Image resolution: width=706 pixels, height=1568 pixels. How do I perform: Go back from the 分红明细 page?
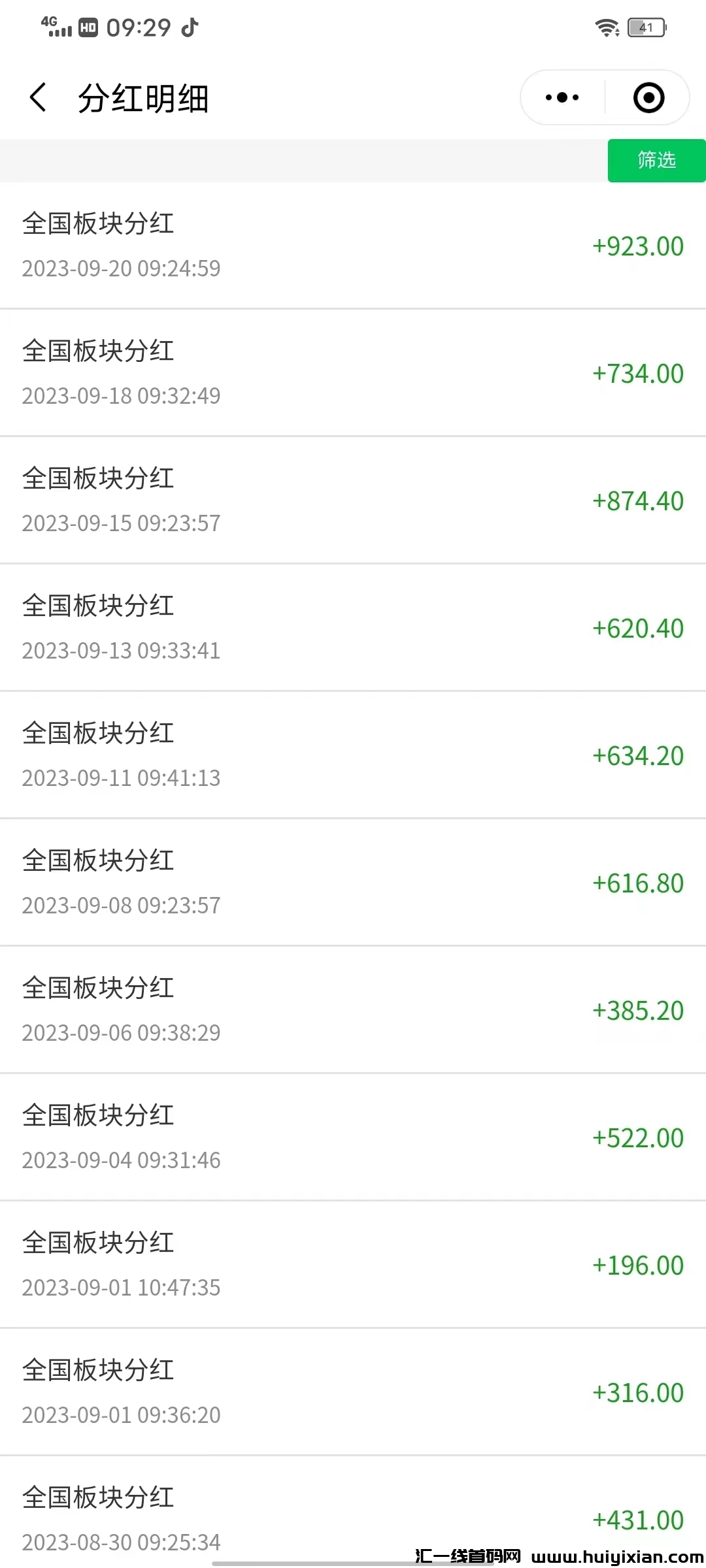[x=39, y=98]
